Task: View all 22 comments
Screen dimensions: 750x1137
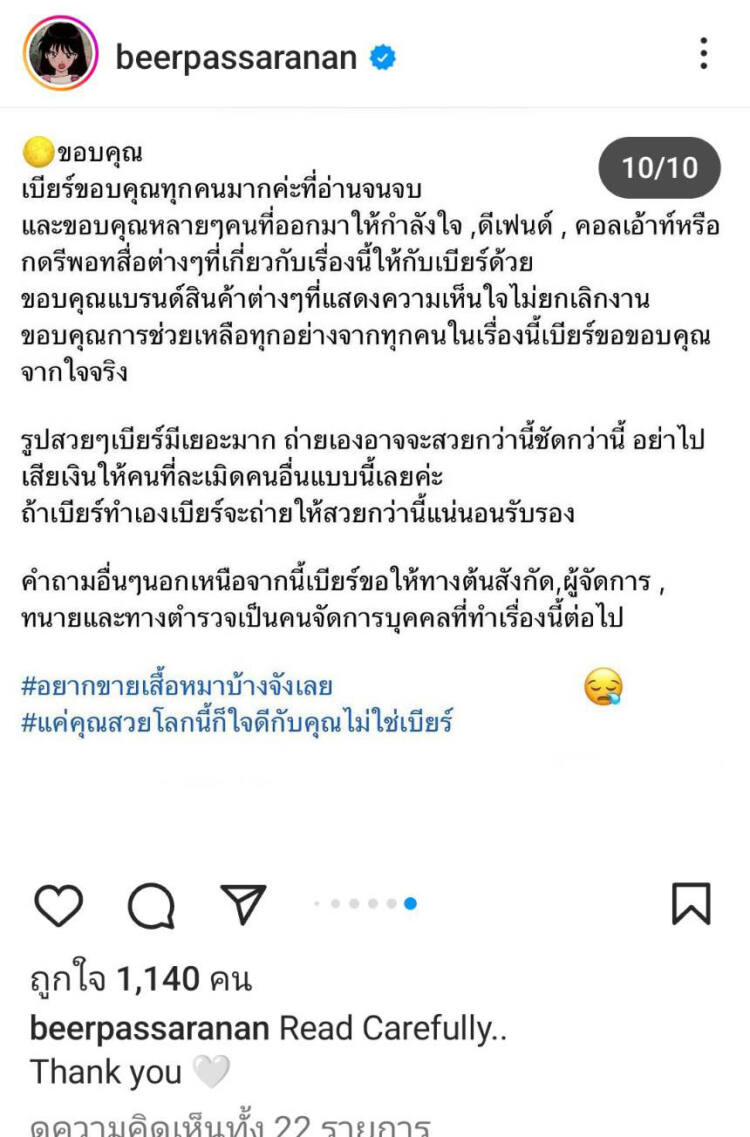Action: [x=230, y=1126]
